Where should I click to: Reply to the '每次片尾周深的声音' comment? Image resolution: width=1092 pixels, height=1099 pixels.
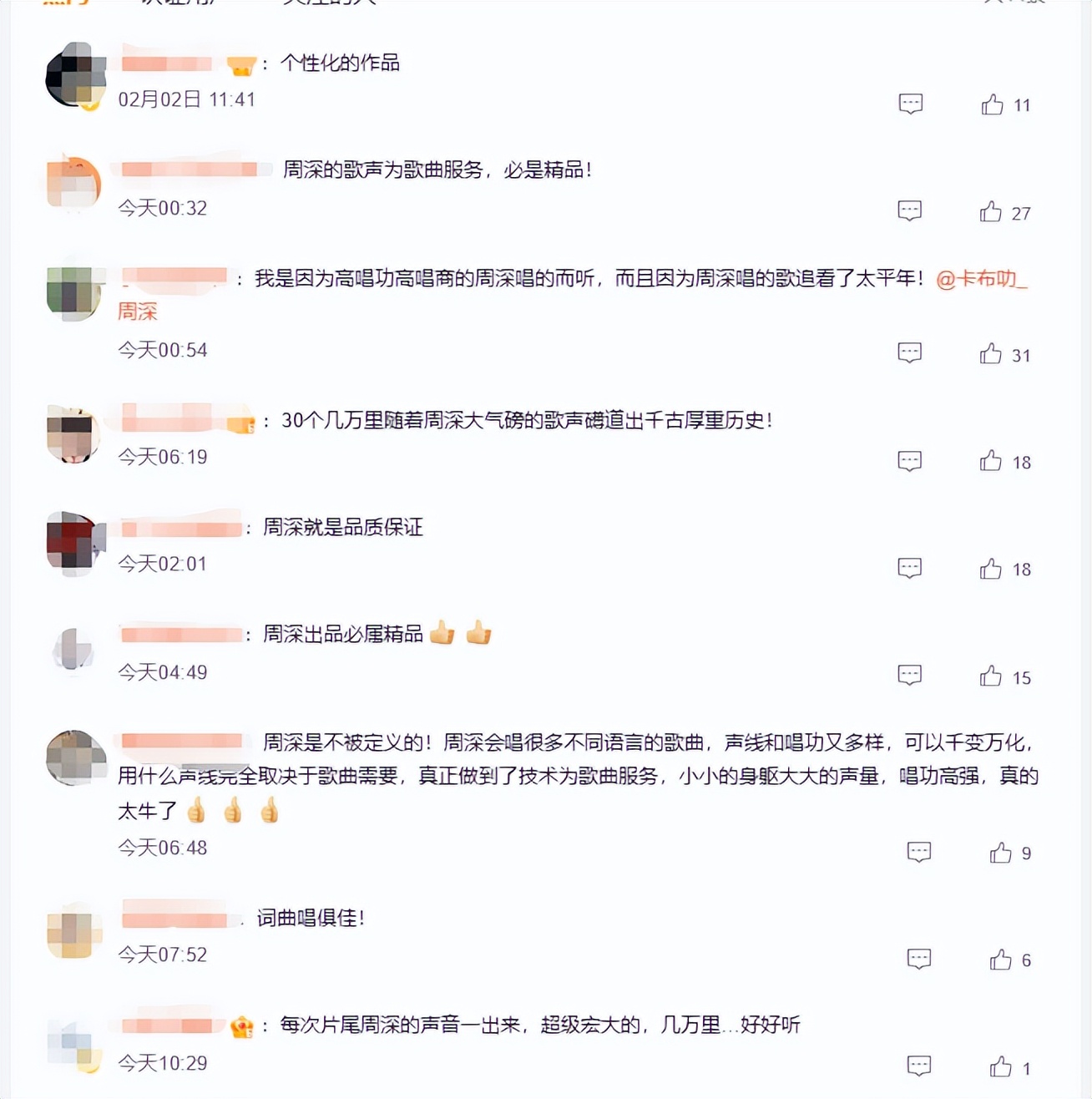click(x=918, y=1066)
